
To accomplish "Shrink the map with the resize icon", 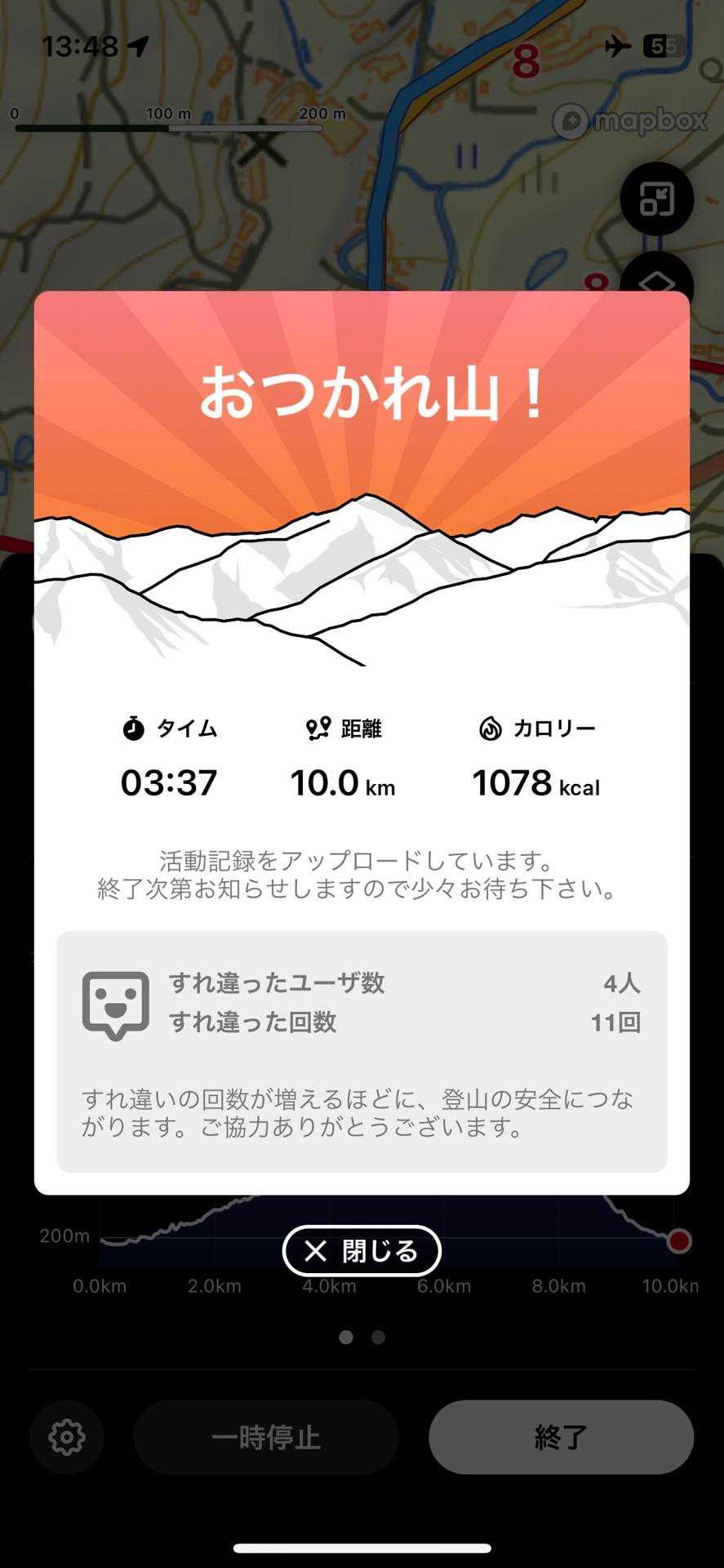I will click(x=656, y=199).
